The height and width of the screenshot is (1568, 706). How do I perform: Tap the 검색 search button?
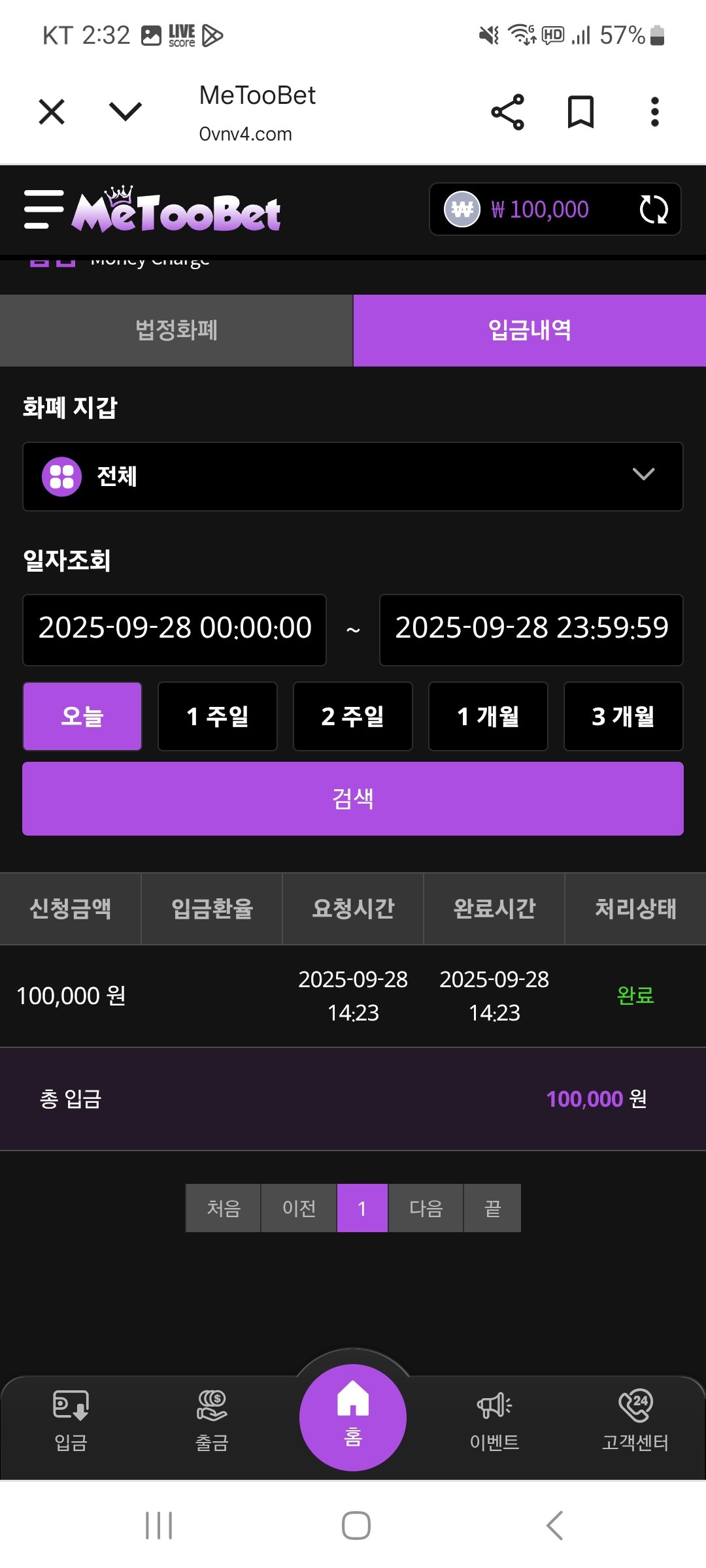click(x=353, y=798)
